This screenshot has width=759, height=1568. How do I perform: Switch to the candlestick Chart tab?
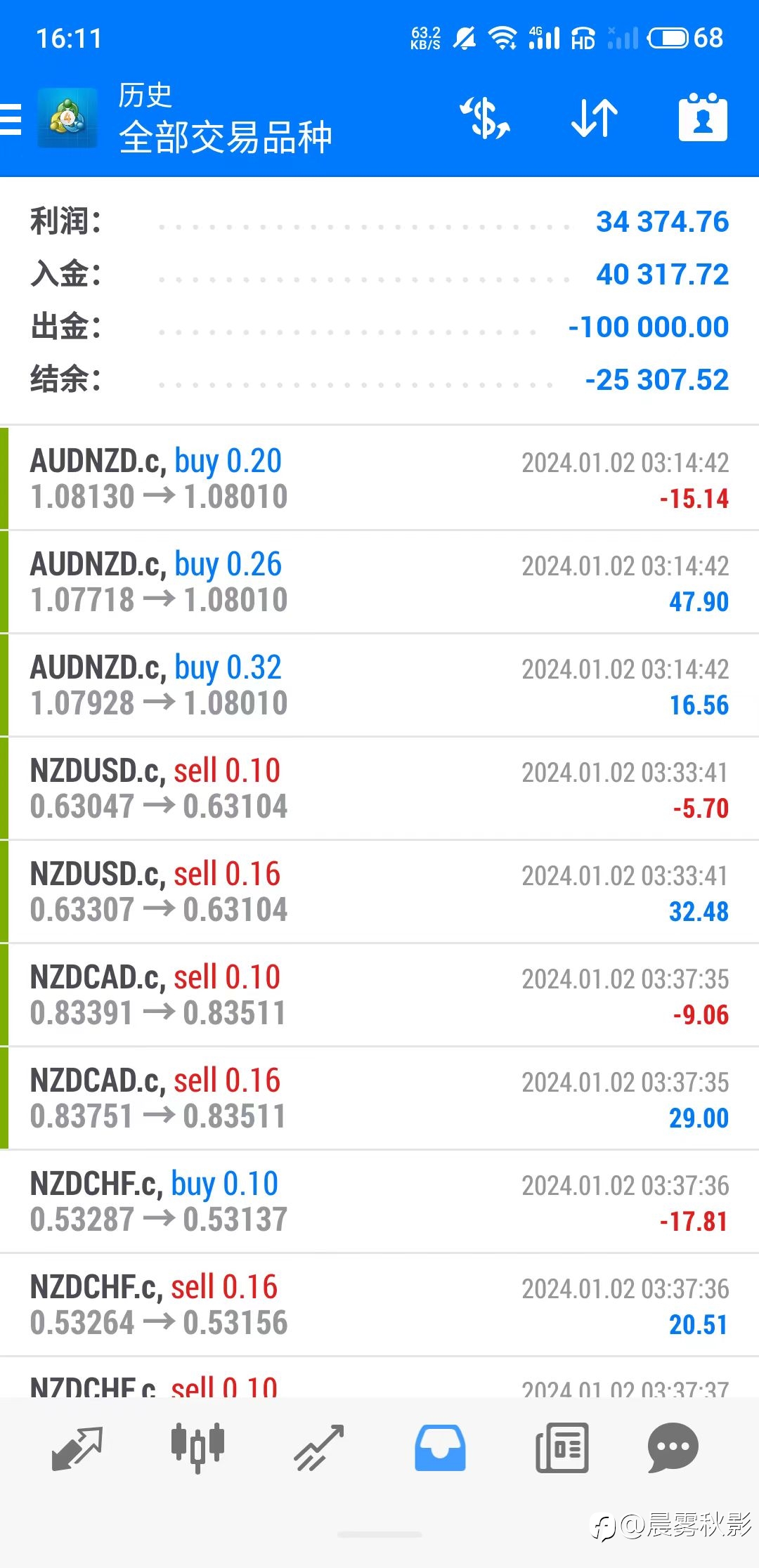[197, 1448]
